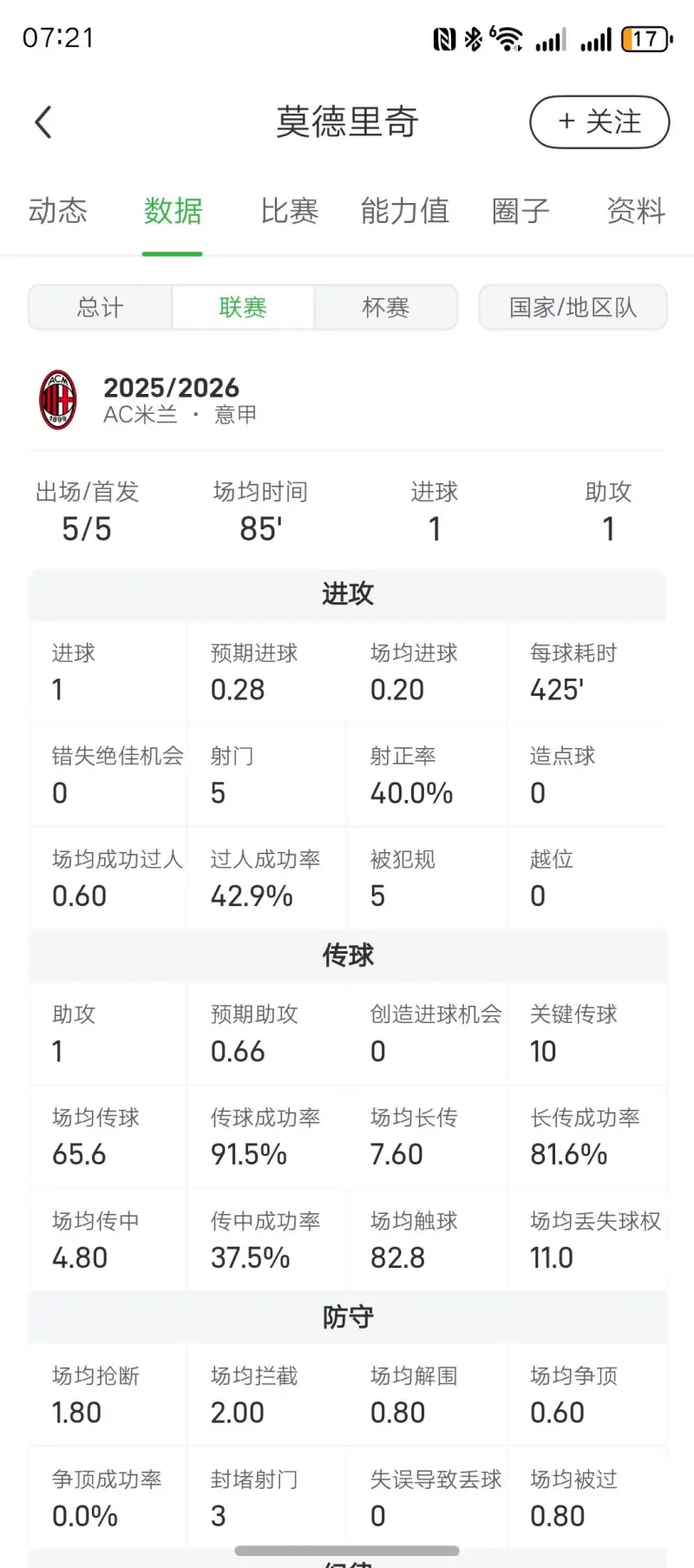
Task: Select the 数据 tab
Action: (173, 211)
